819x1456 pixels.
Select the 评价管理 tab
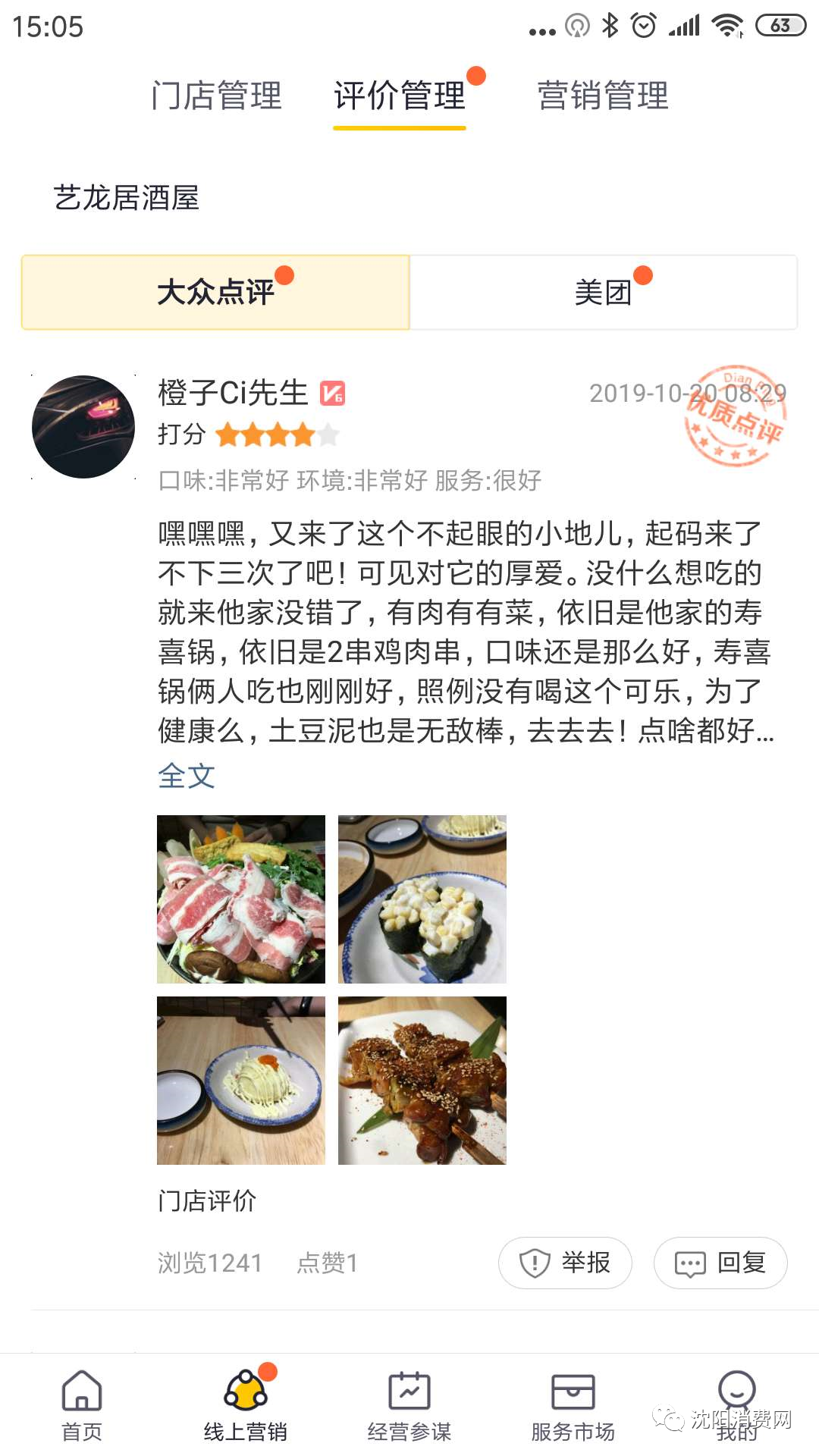400,96
